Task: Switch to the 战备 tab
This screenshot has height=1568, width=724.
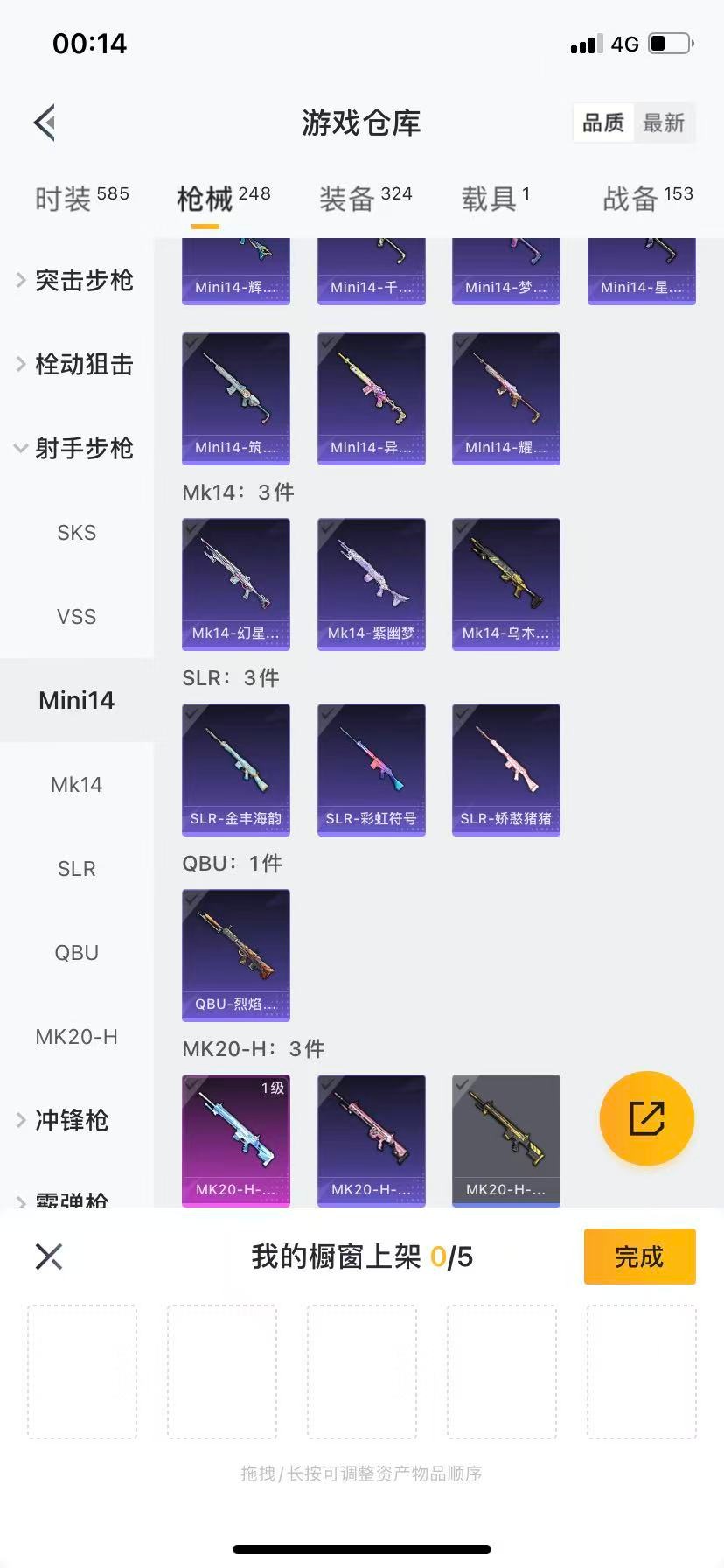Action: (x=647, y=199)
